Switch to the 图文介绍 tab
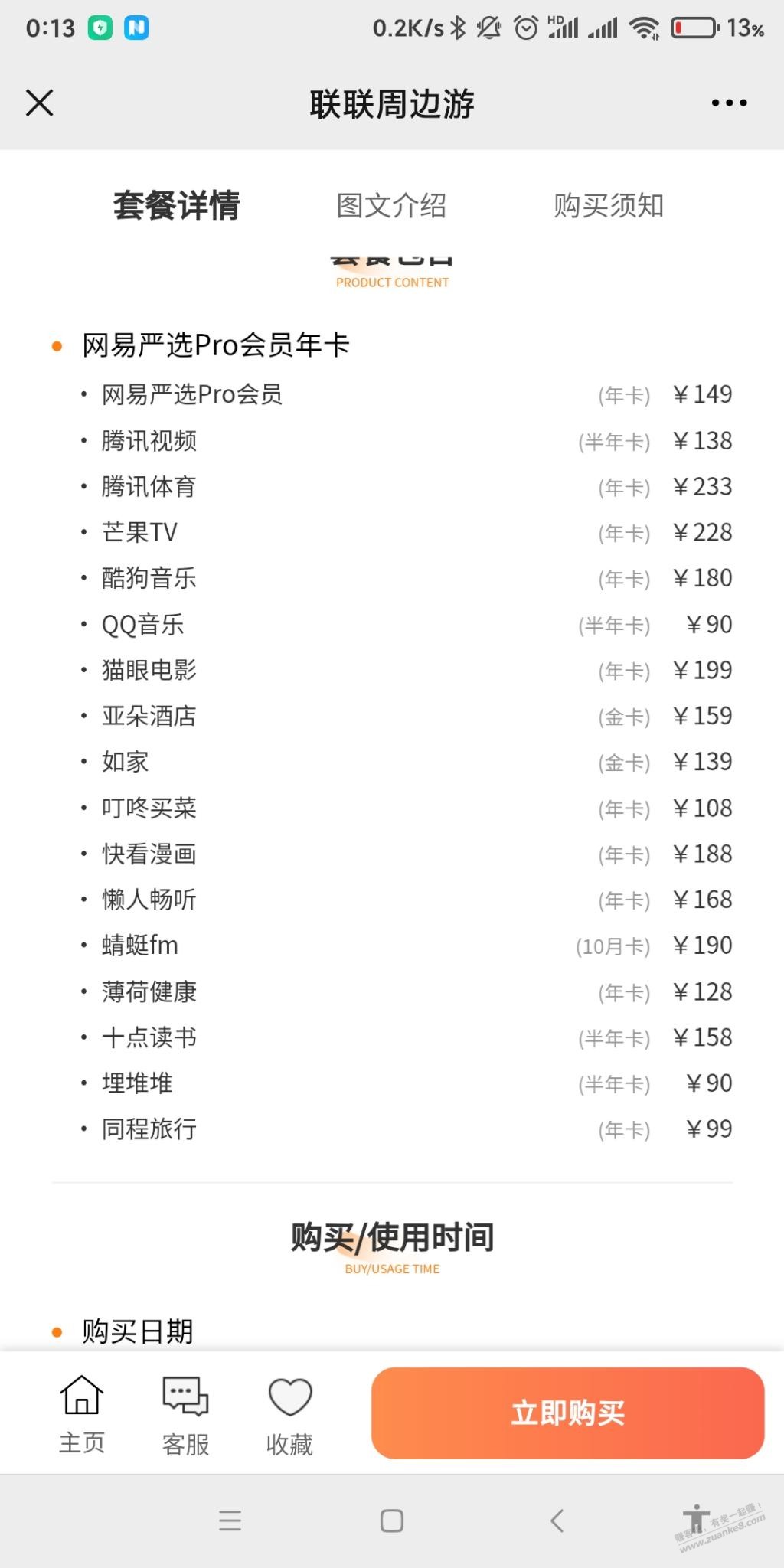Screen dimensions: 784x1568 [391, 205]
